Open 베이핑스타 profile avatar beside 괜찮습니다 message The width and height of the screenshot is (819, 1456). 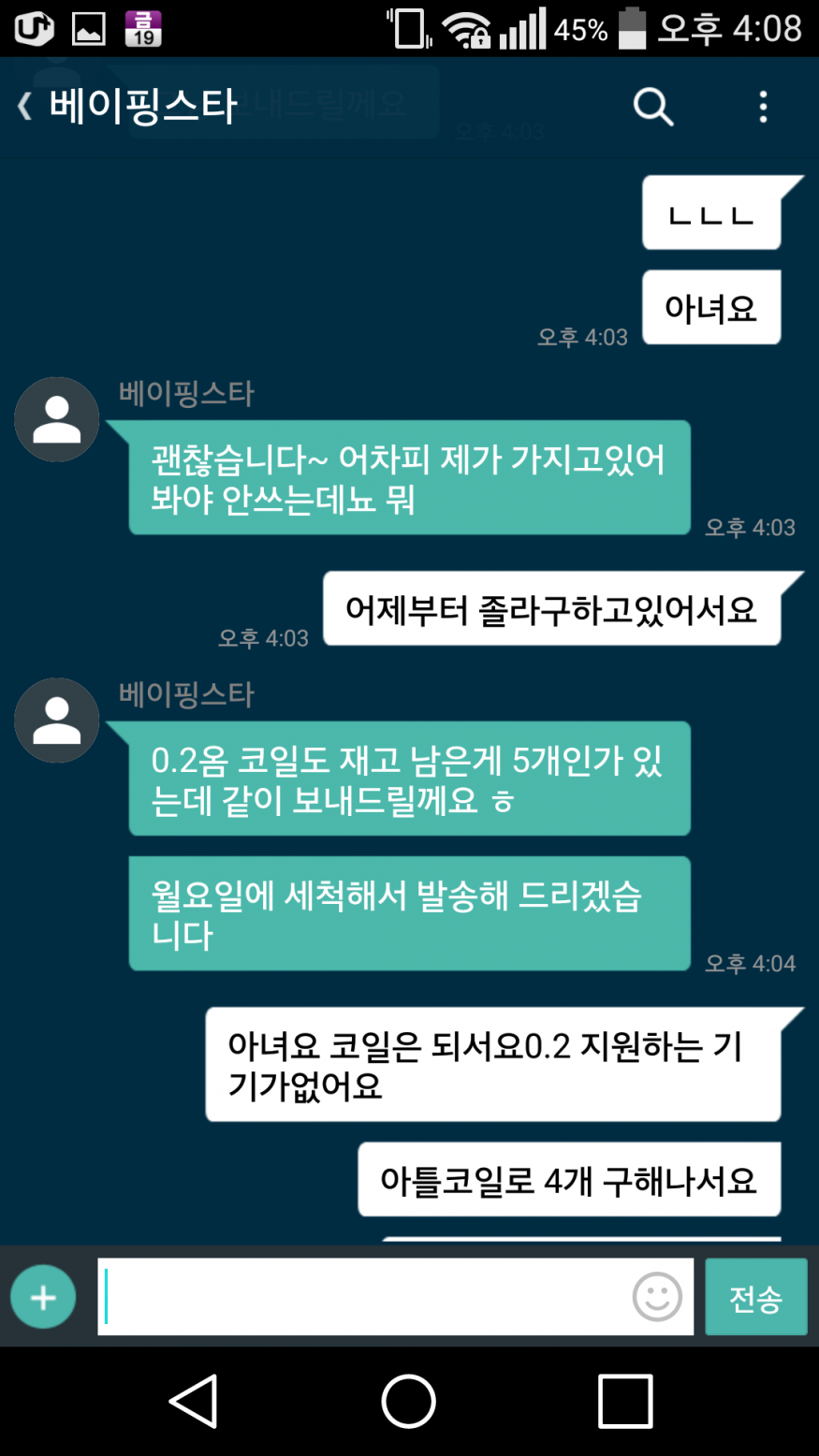click(x=57, y=419)
